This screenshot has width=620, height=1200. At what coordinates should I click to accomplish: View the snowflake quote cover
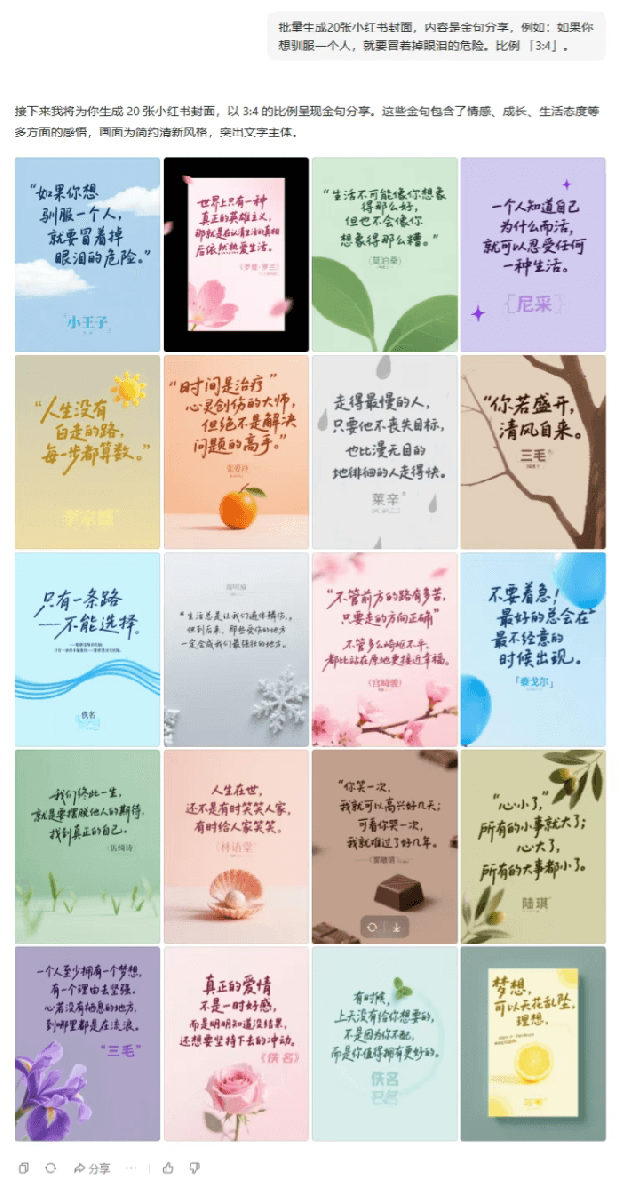[x=236, y=649]
